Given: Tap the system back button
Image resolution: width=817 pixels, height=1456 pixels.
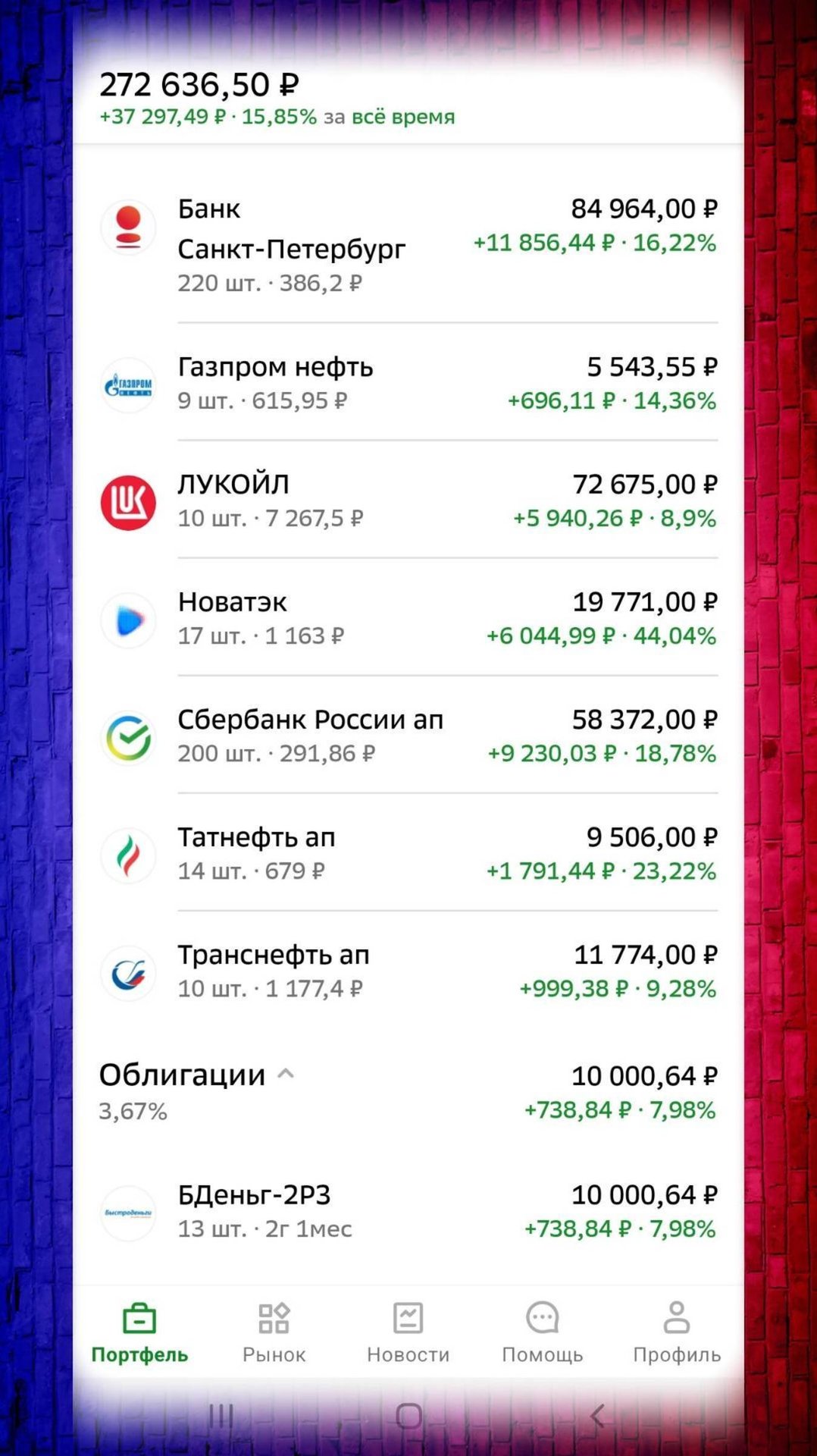Looking at the screenshot, I should [x=597, y=1415].
